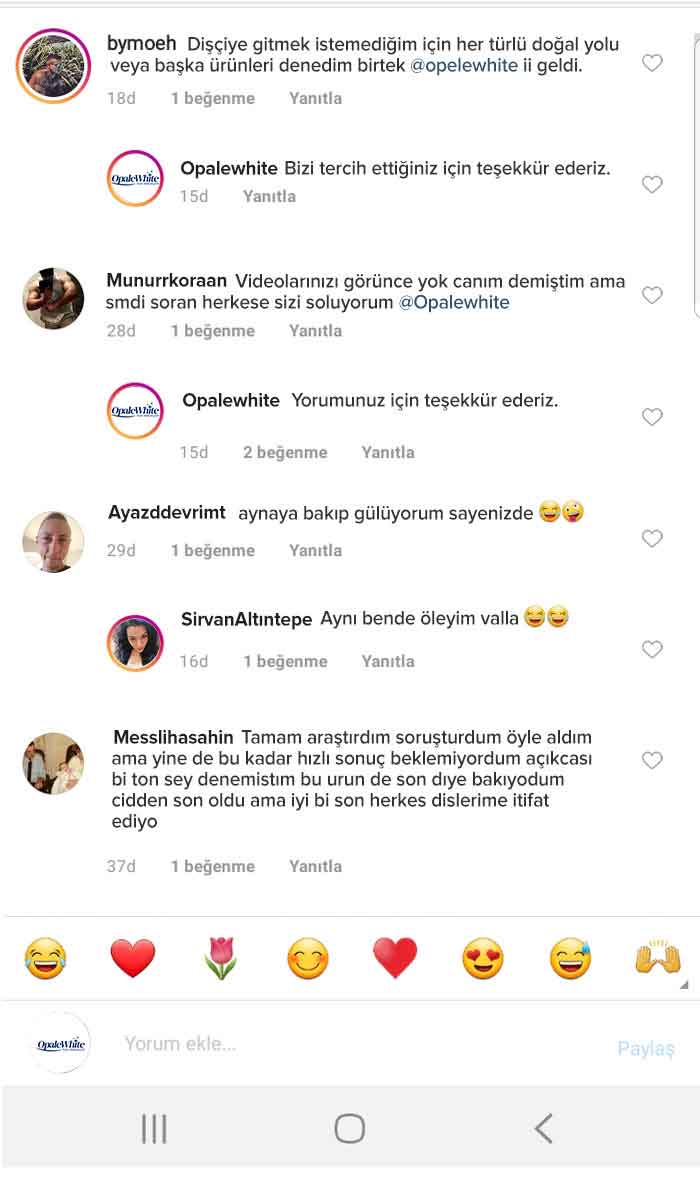This screenshot has height=1200, width=700.
Task: Insert the tulip emoji quick reaction
Action: pyautogui.click(x=220, y=960)
